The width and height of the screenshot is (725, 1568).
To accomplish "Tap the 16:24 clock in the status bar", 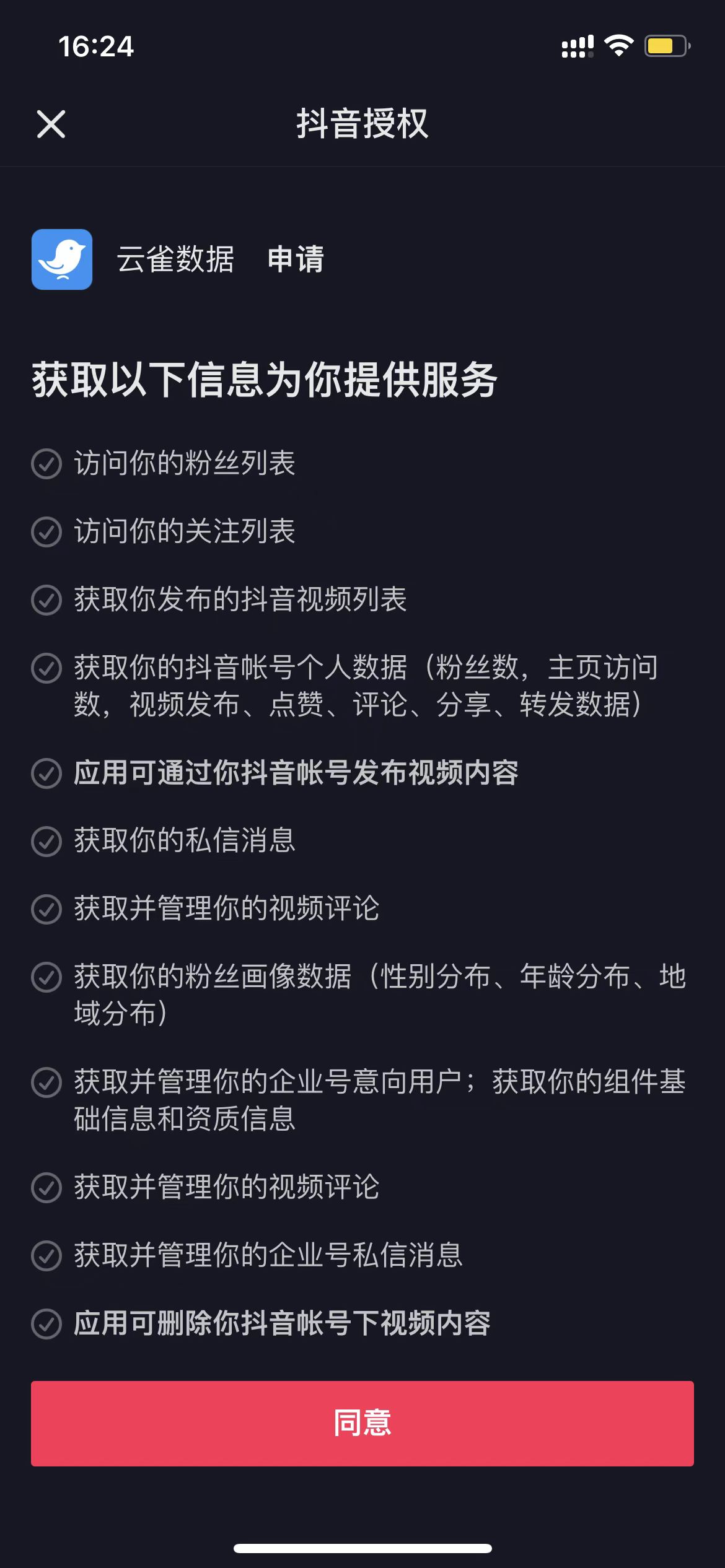I will (96, 46).
